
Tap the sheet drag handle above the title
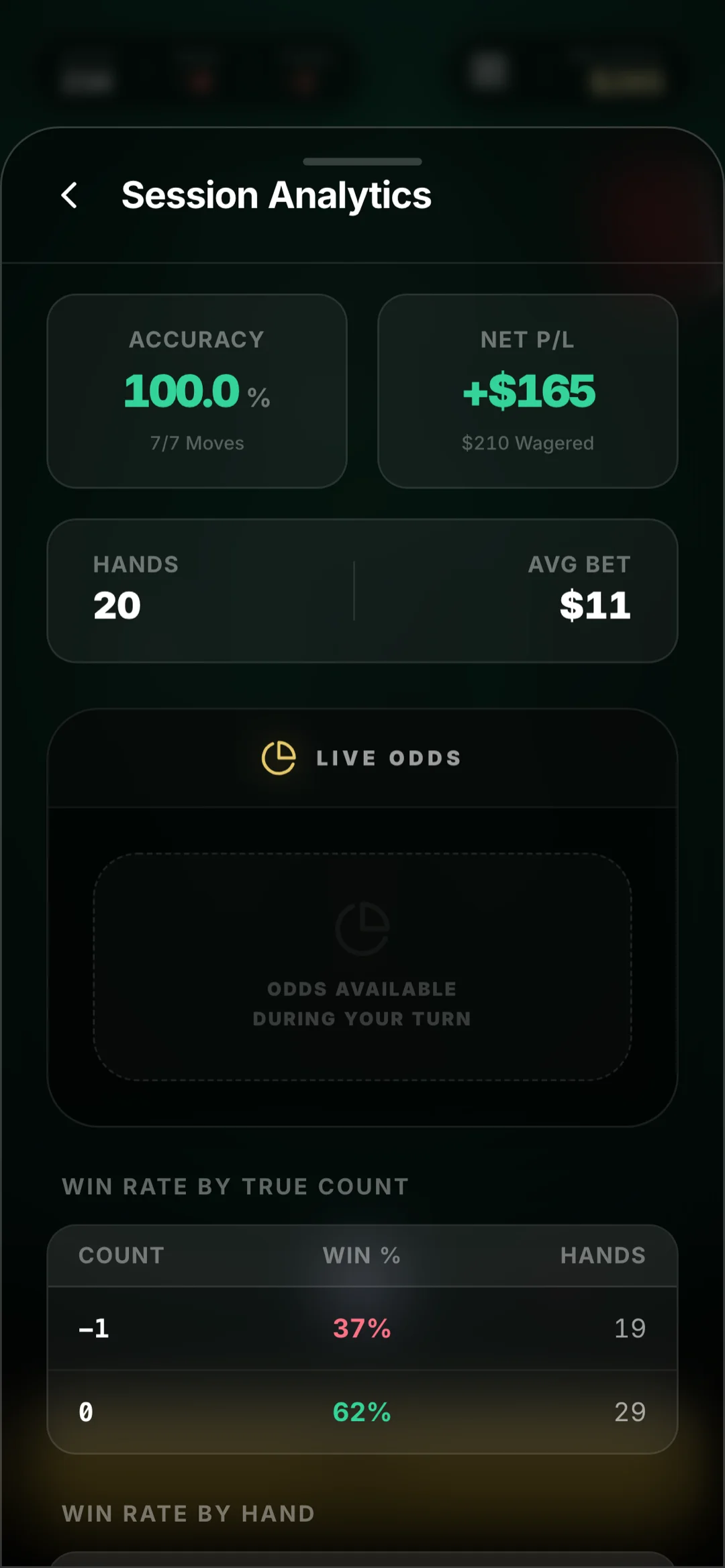pos(362,162)
